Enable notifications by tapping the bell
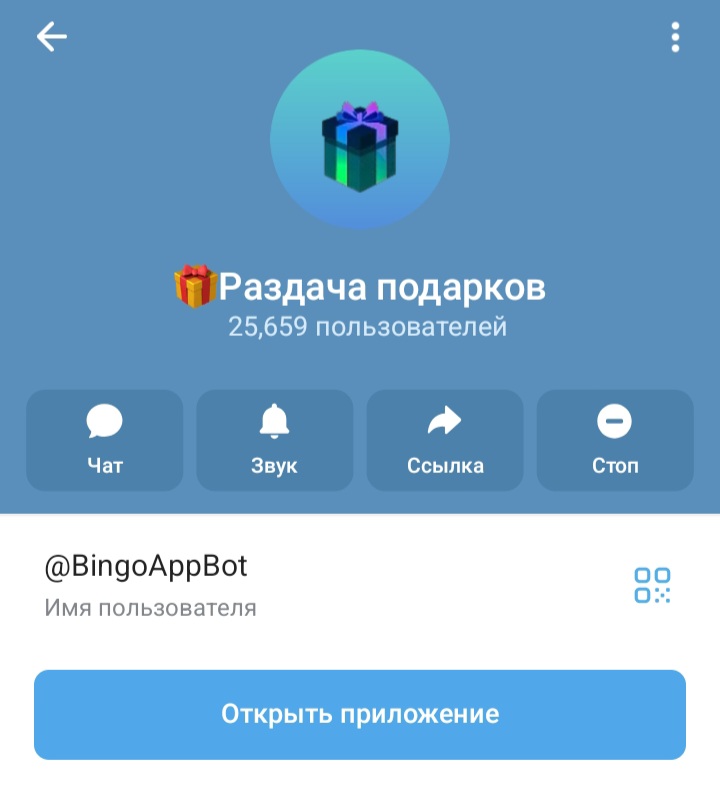The width and height of the screenshot is (720, 789). 275,422
